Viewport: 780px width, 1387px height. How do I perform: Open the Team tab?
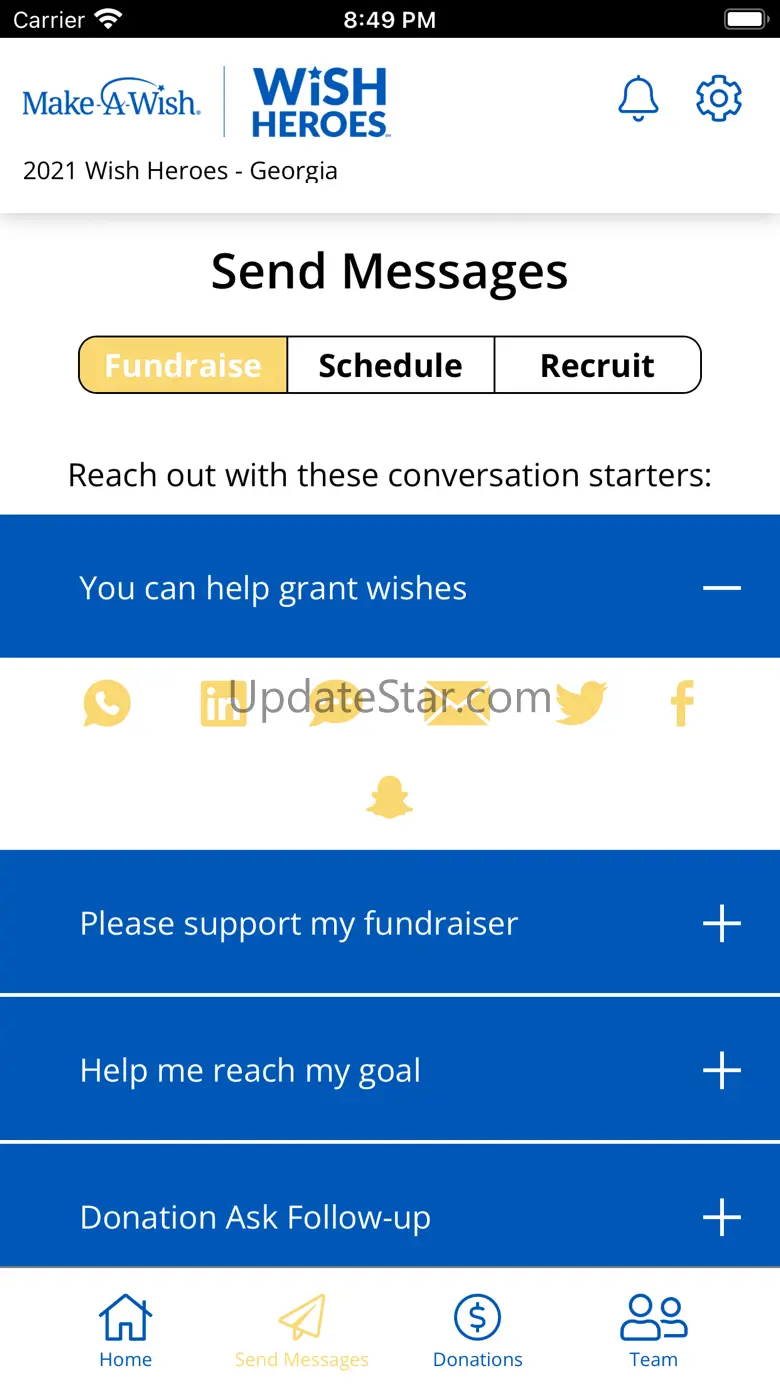653,1330
